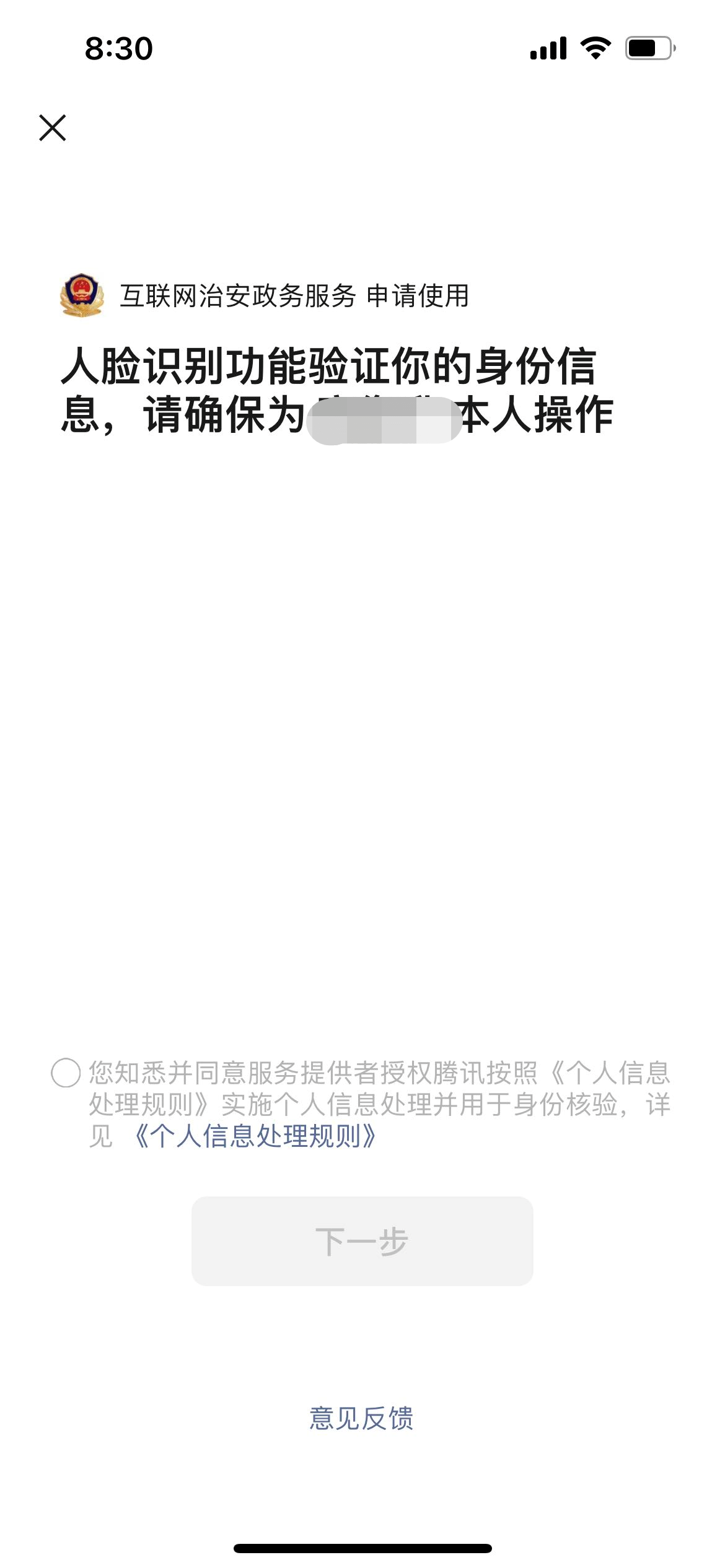
Task: Check the personal information consent circle
Action: [66, 1073]
